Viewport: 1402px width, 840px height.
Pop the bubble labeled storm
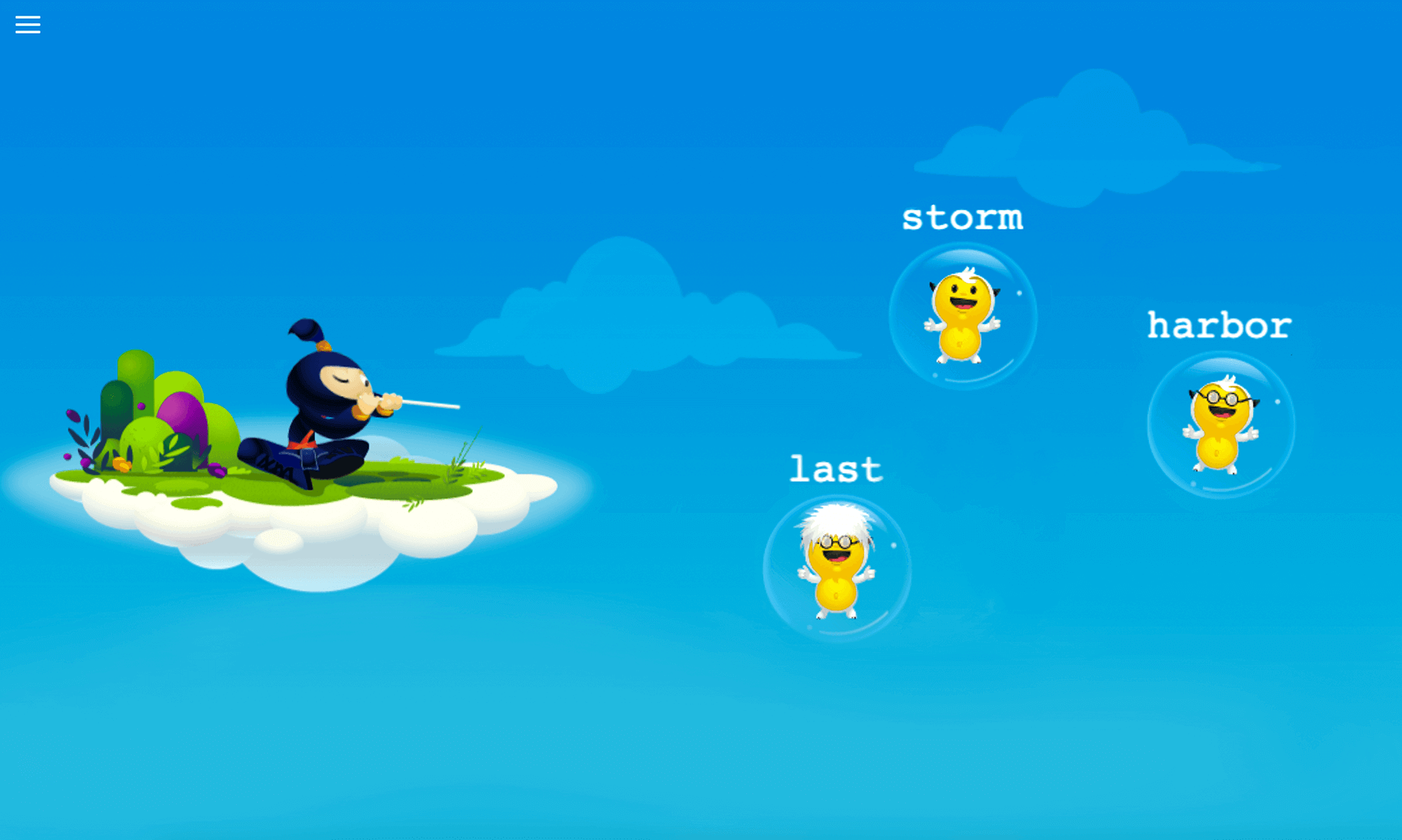963,316
